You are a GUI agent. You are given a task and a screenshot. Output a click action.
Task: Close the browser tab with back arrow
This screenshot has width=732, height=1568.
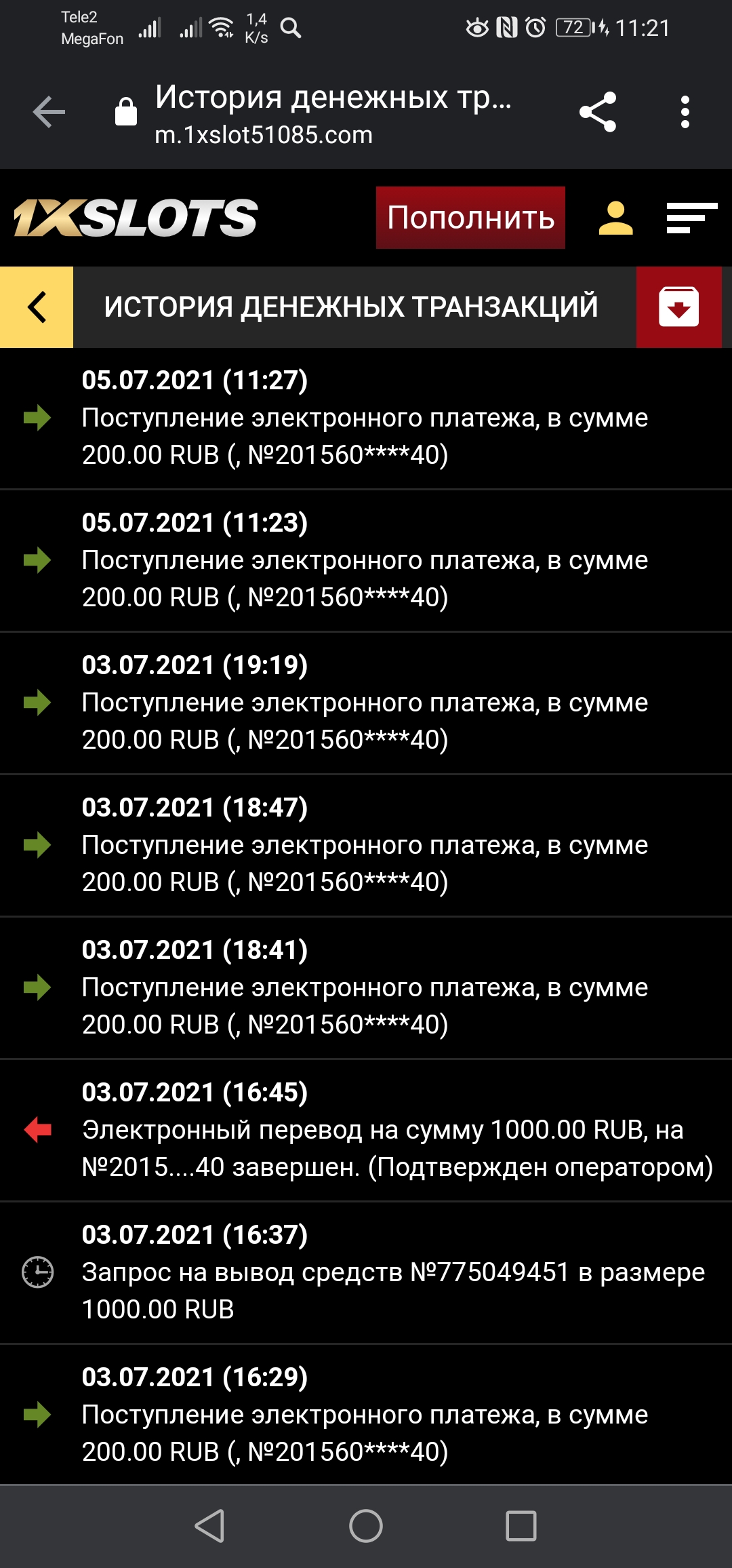(x=49, y=112)
